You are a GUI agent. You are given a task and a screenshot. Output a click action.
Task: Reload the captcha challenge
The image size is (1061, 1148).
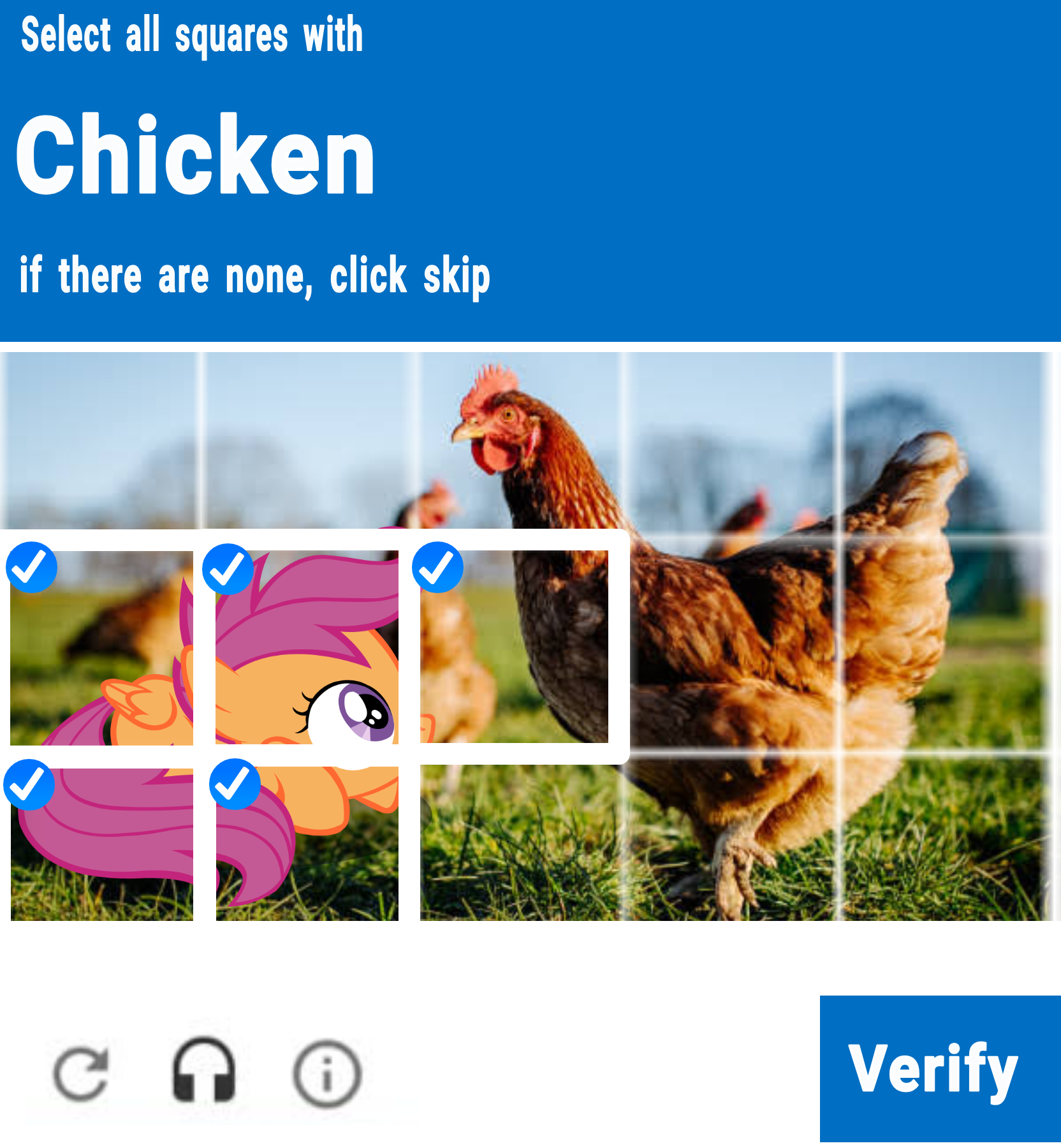coord(81,1074)
